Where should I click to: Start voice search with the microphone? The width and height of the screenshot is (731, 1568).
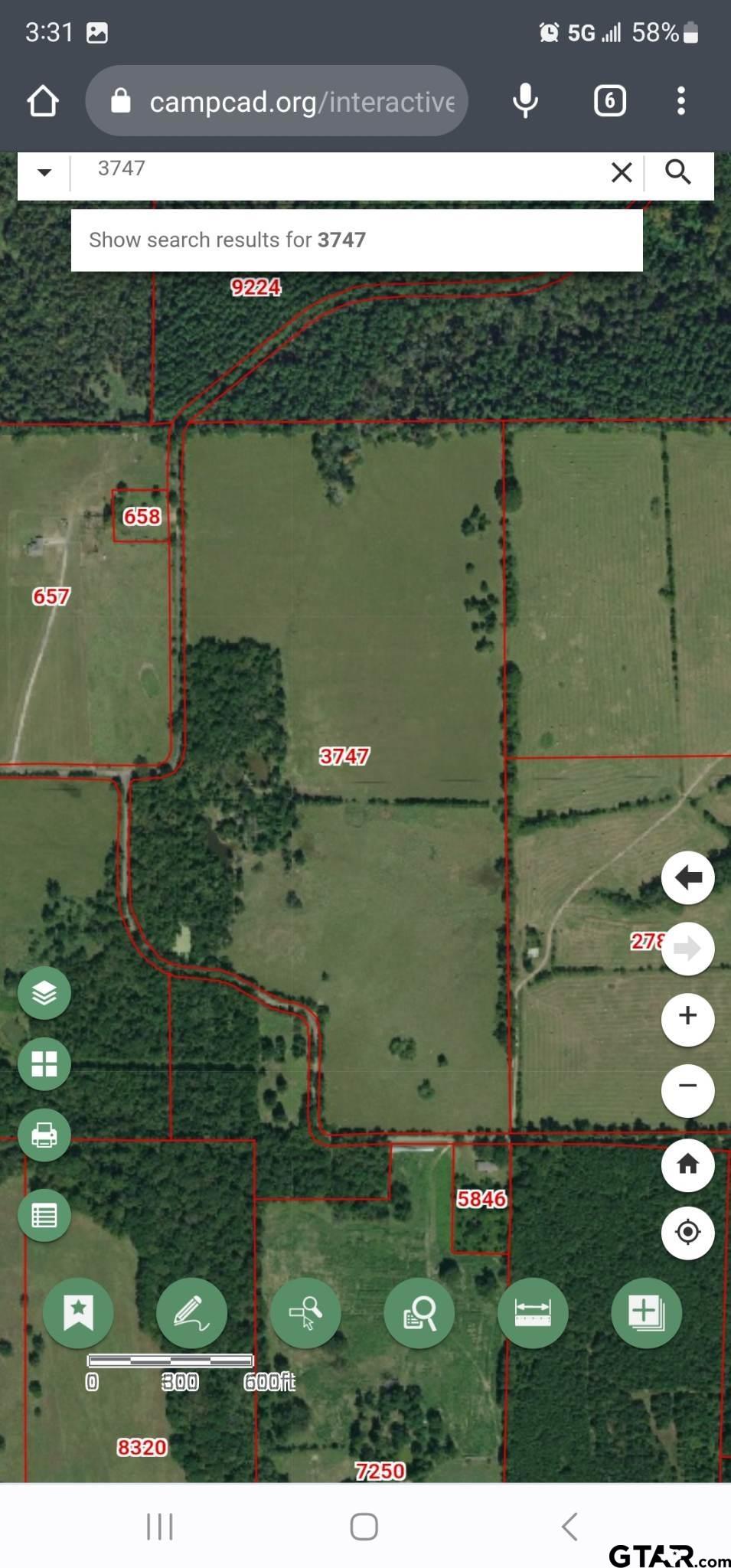[x=525, y=101]
